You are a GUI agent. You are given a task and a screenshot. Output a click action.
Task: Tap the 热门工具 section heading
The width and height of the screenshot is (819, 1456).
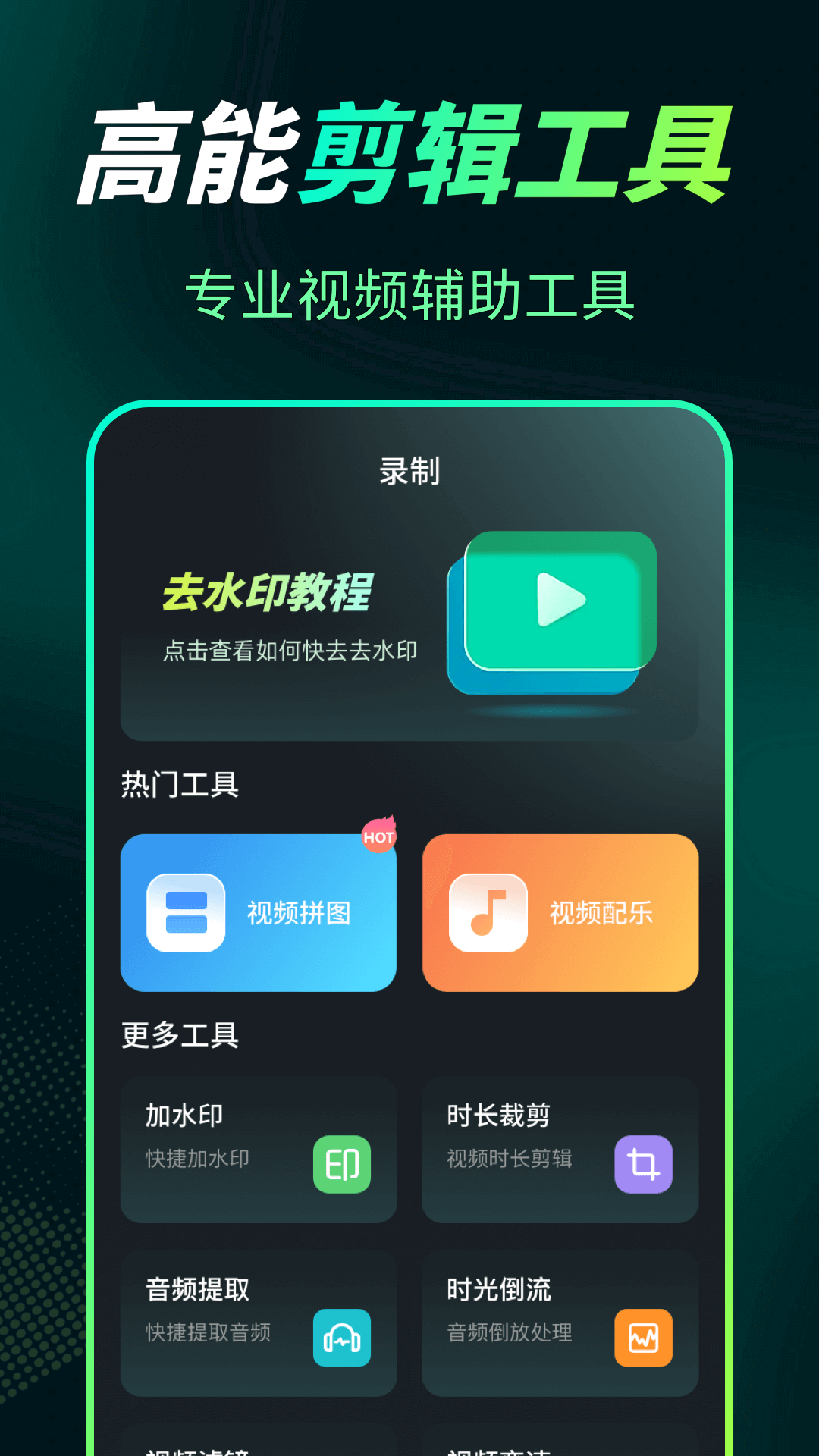177,785
